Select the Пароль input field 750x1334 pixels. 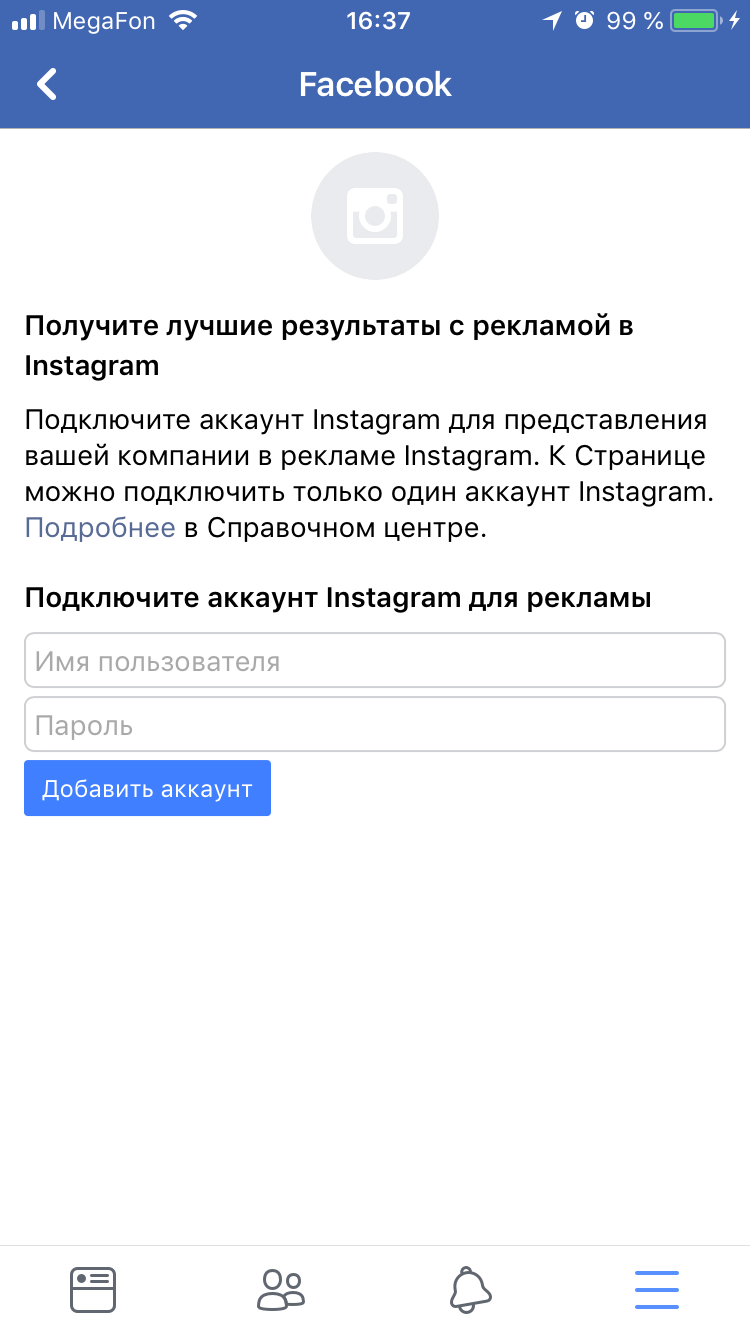pos(375,724)
